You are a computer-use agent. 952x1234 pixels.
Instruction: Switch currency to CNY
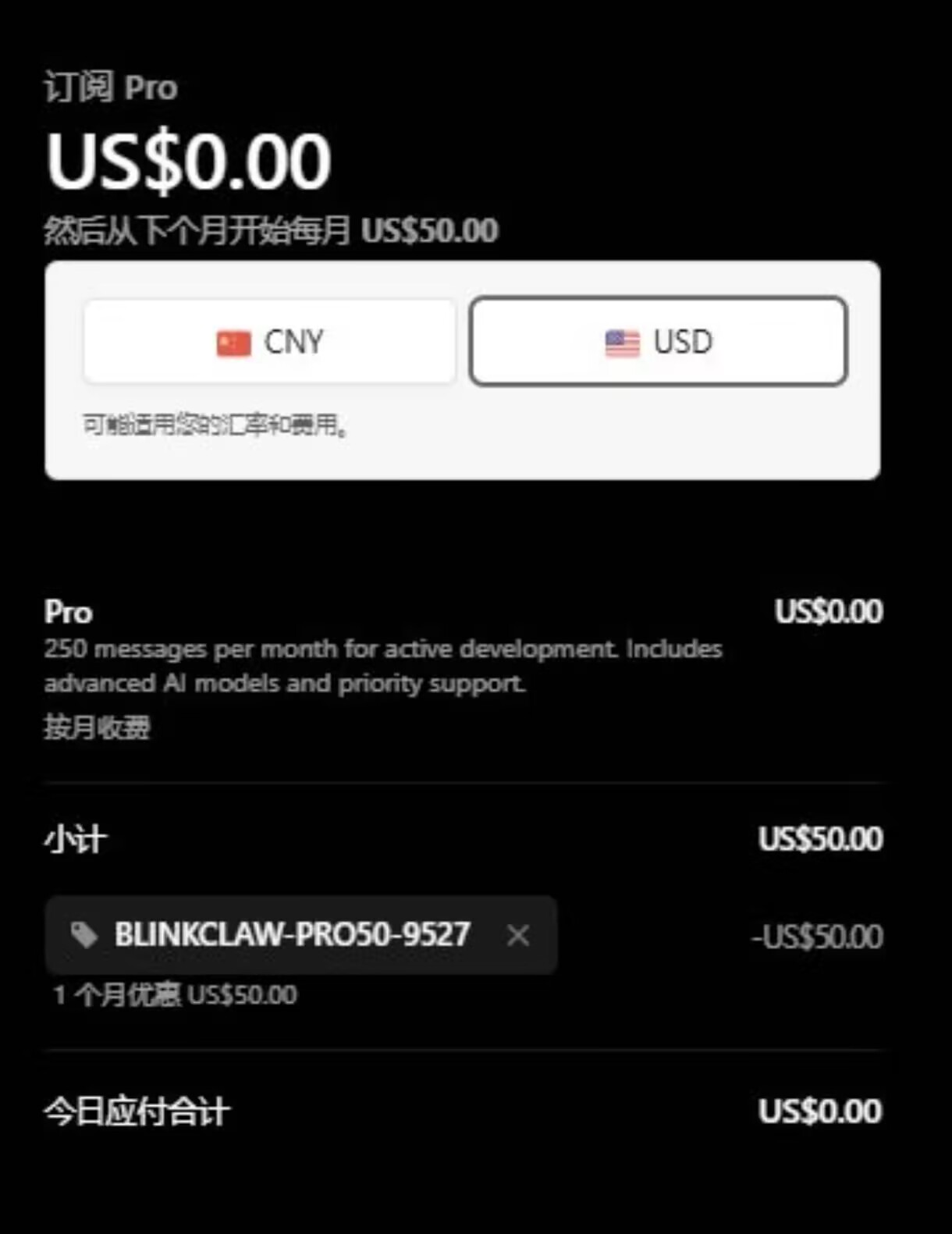(269, 342)
